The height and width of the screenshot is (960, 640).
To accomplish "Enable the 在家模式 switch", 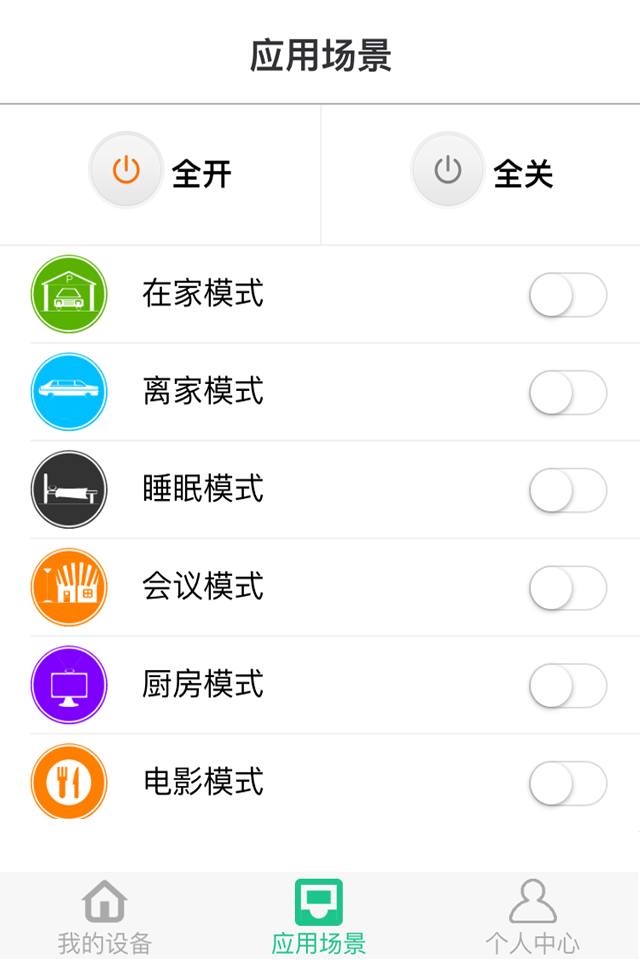I will pyautogui.click(x=567, y=295).
